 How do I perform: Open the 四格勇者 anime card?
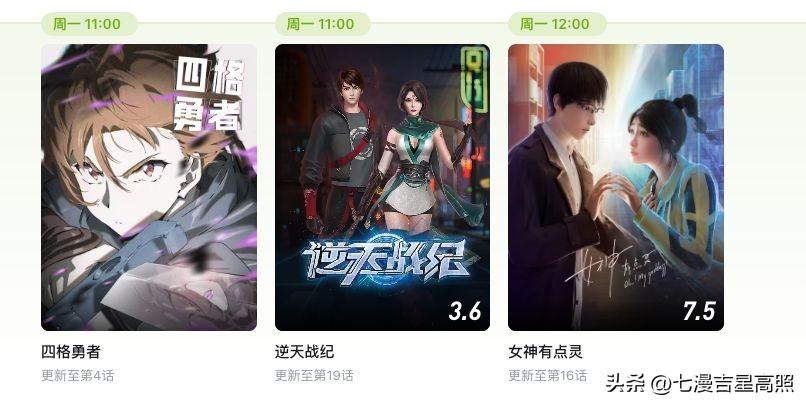148,188
